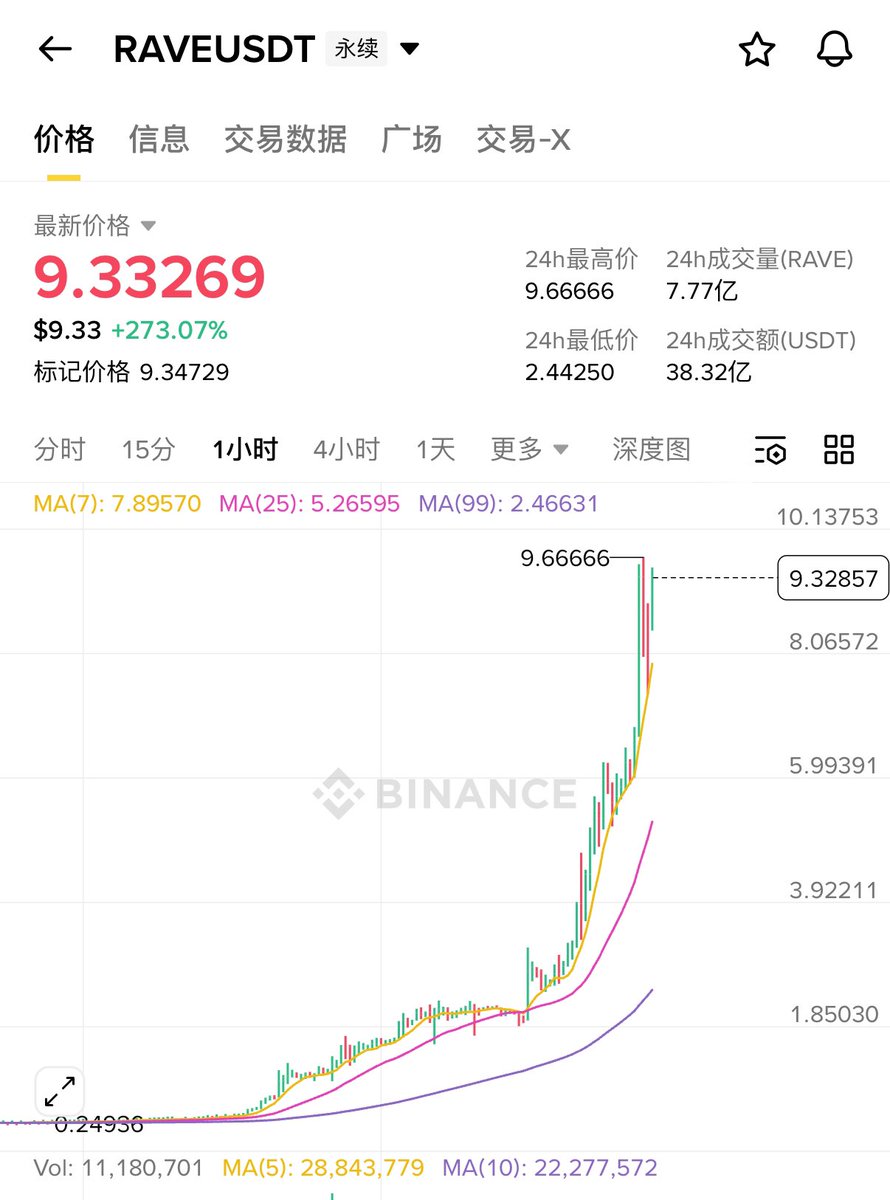Open chart indicator settings icon

point(770,450)
